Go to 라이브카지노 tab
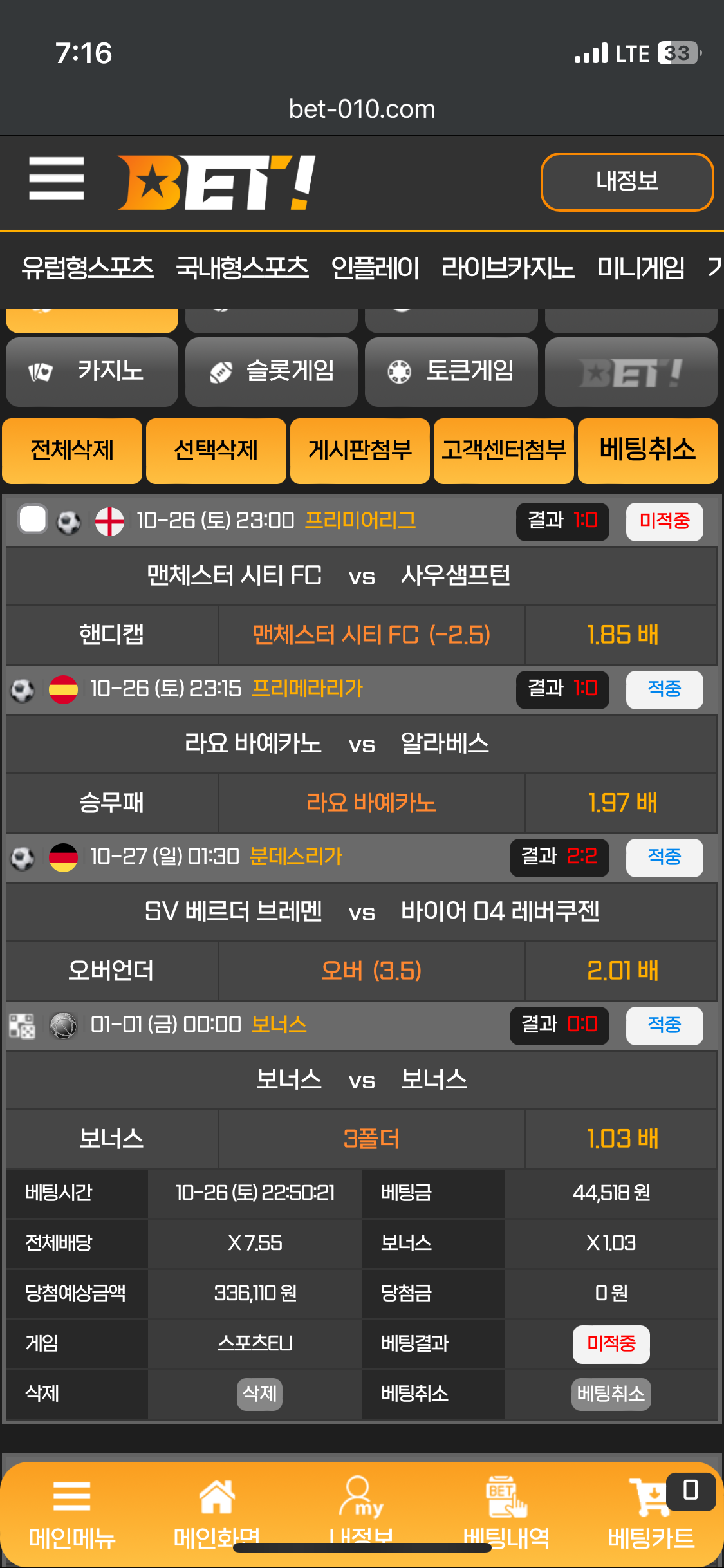This screenshot has height=1568, width=724. (x=507, y=267)
